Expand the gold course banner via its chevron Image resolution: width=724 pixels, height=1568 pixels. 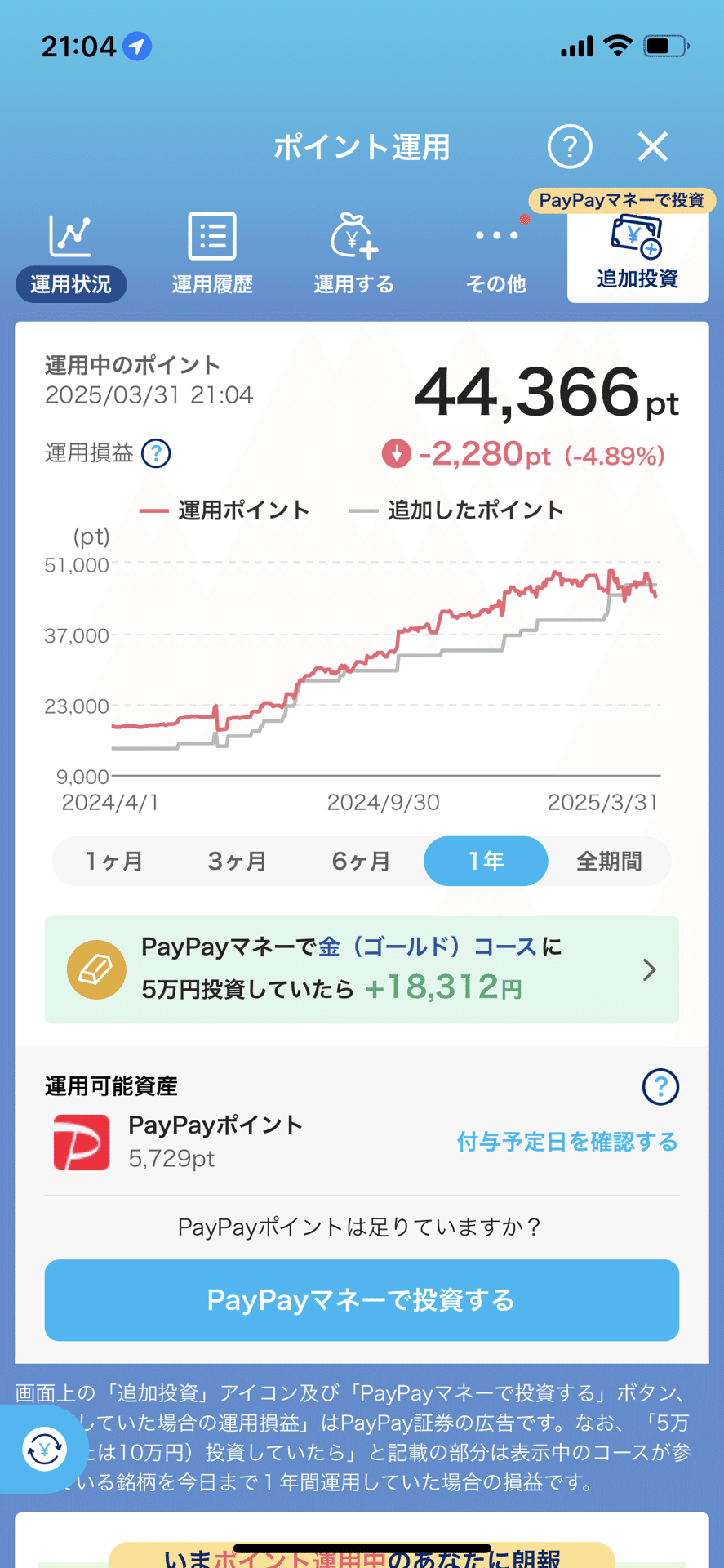[x=649, y=970]
